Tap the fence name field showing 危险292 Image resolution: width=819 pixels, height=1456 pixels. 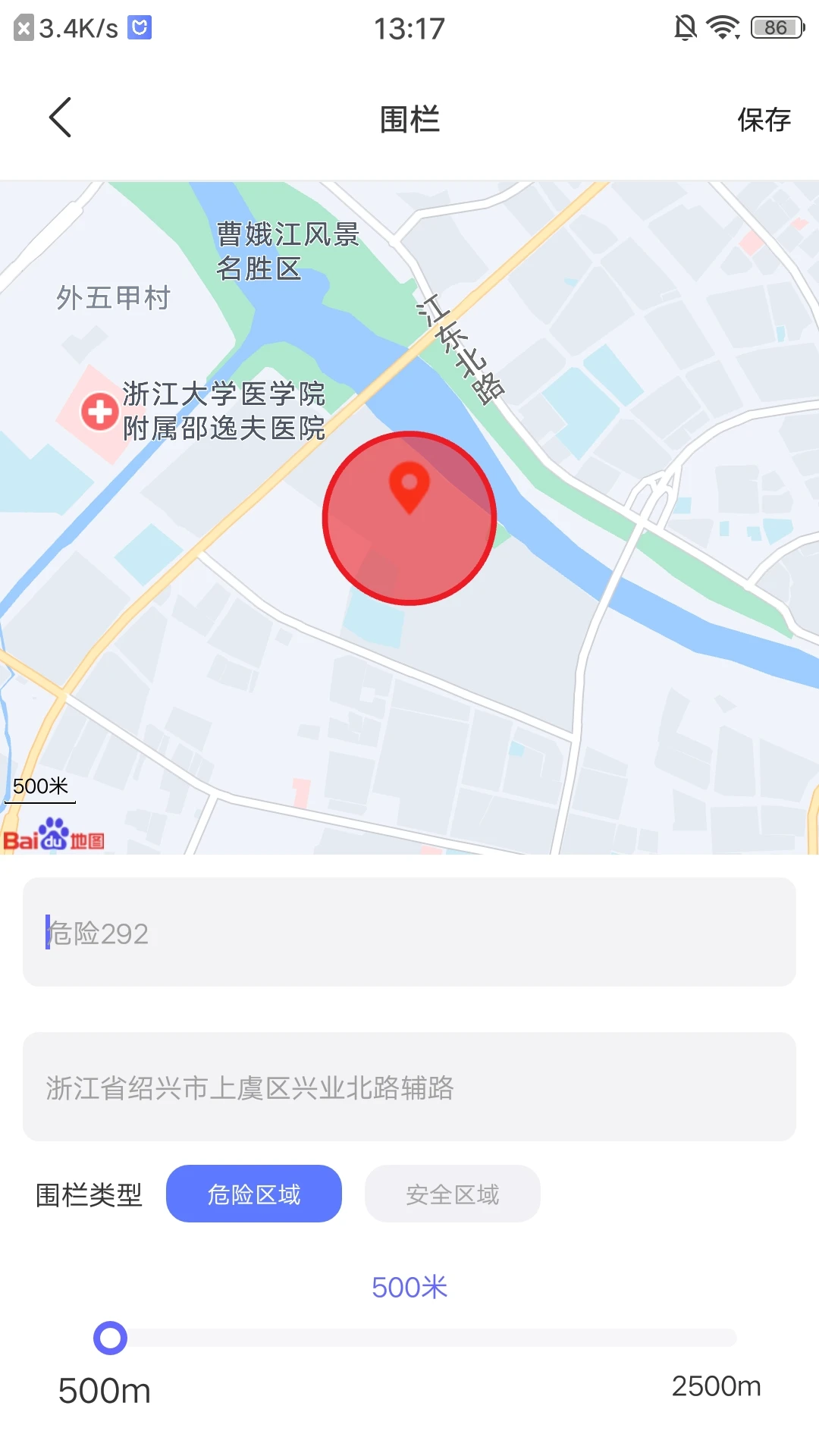click(409, 932)
